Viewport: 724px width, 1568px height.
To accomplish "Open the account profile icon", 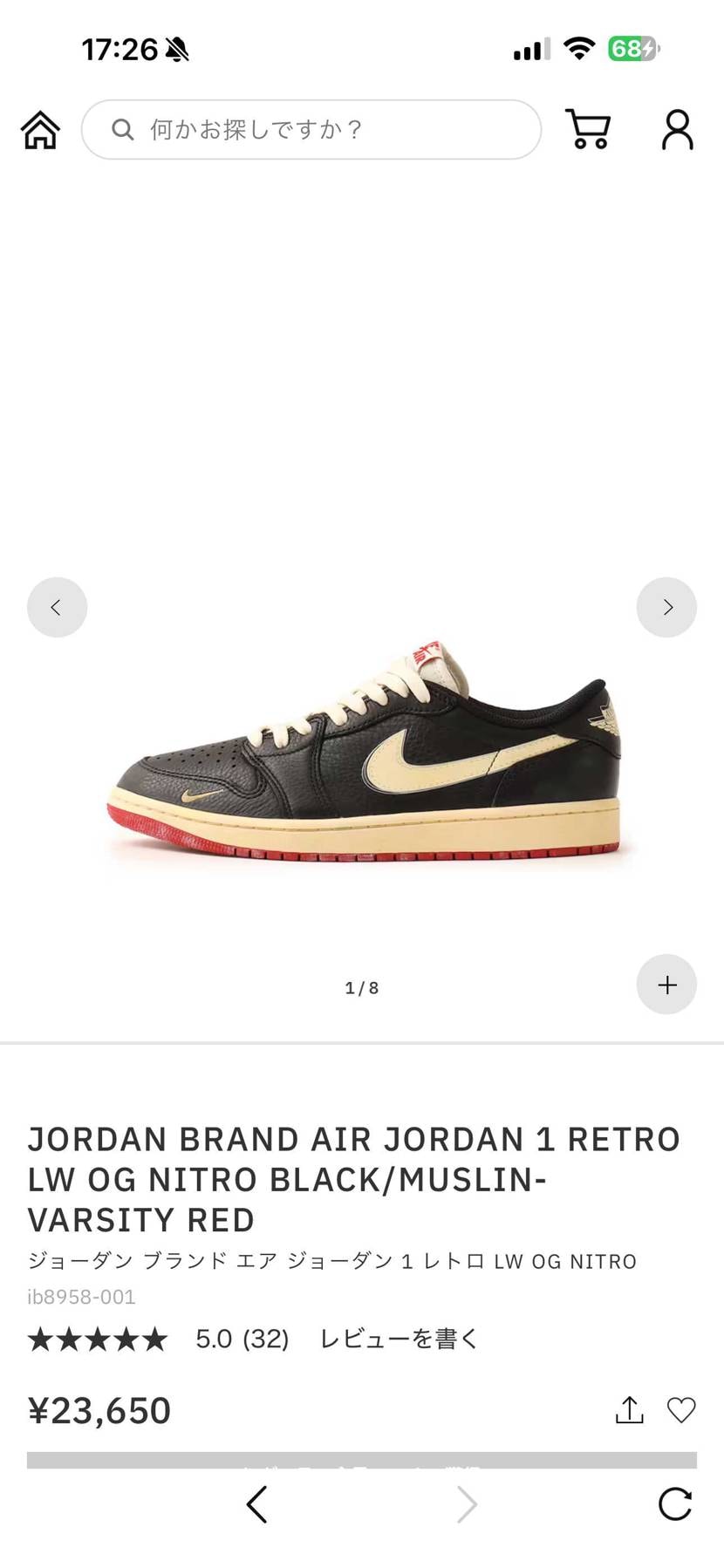I will pos(677,130).
